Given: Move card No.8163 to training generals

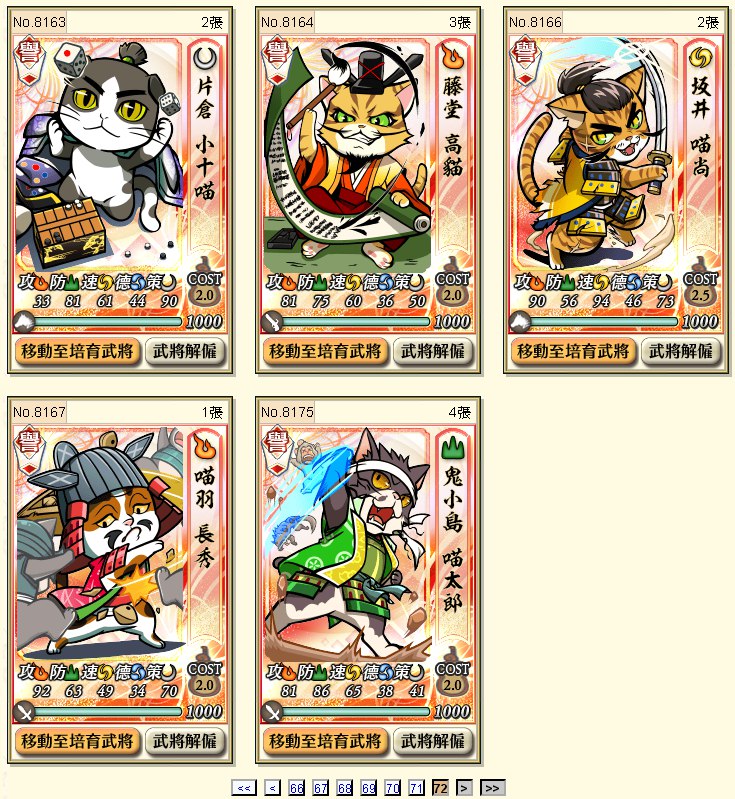Looking at the screenshot, I should [77, 351].
